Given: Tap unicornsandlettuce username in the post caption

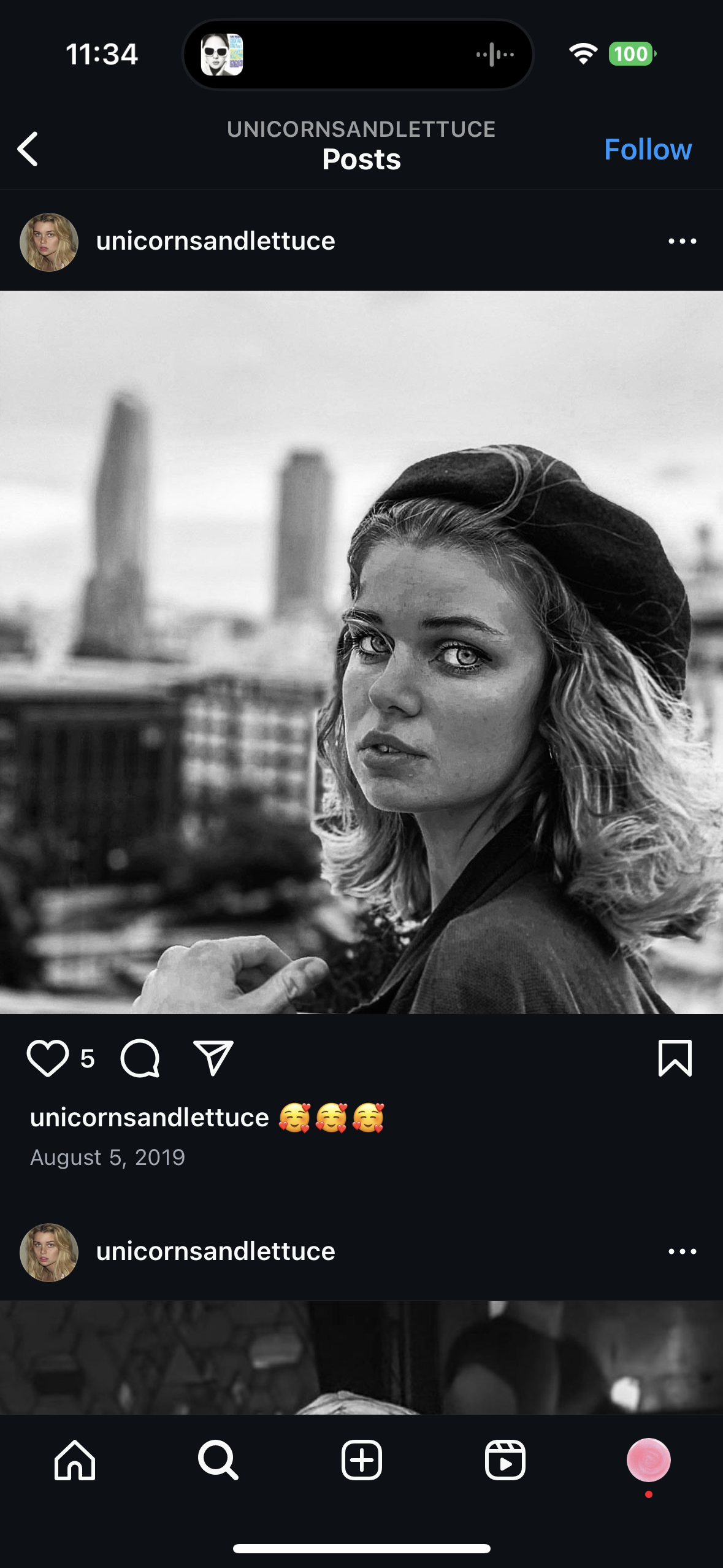Looking at the screenshot, I should 150,1118.
